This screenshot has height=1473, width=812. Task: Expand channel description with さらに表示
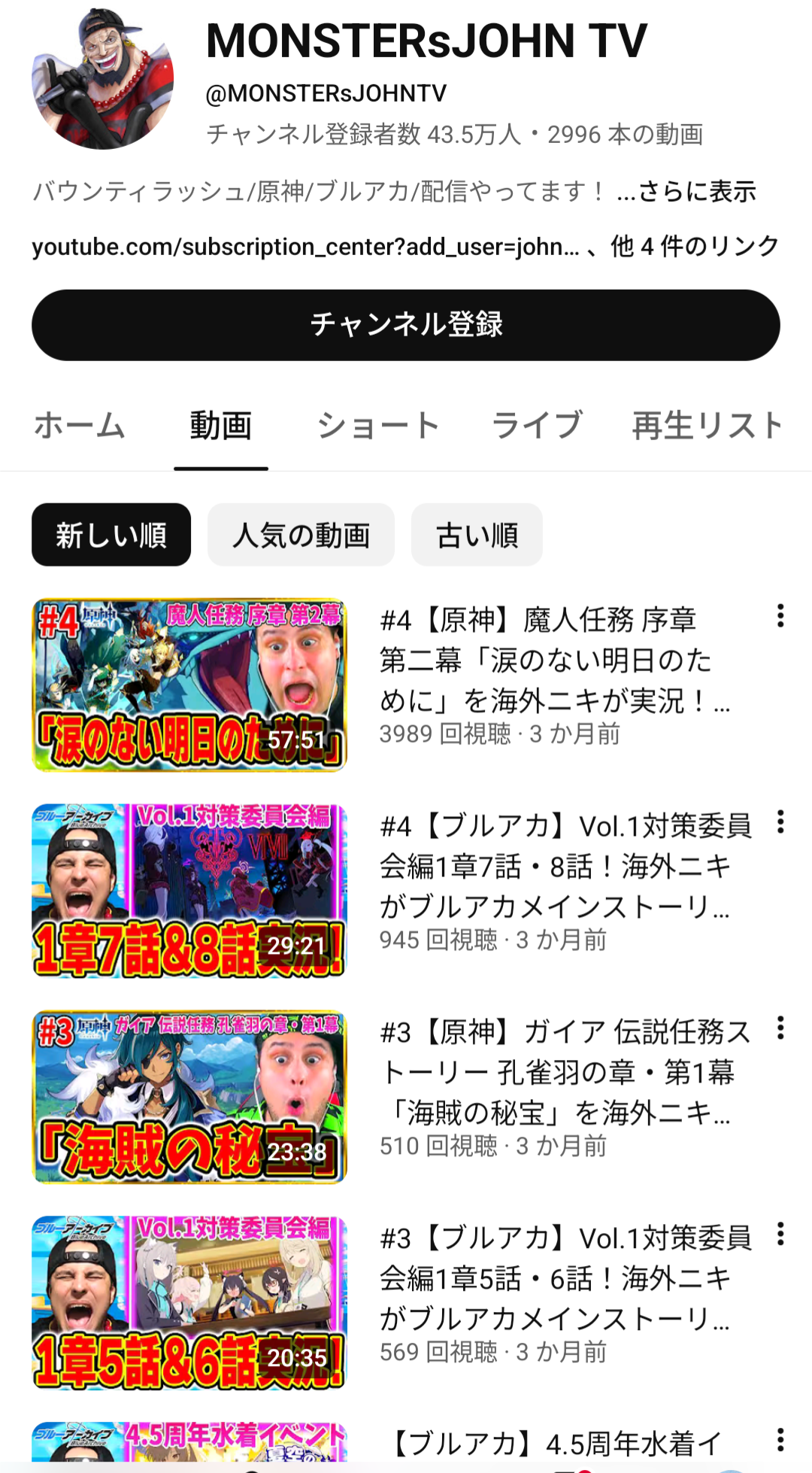click(686, 192)
